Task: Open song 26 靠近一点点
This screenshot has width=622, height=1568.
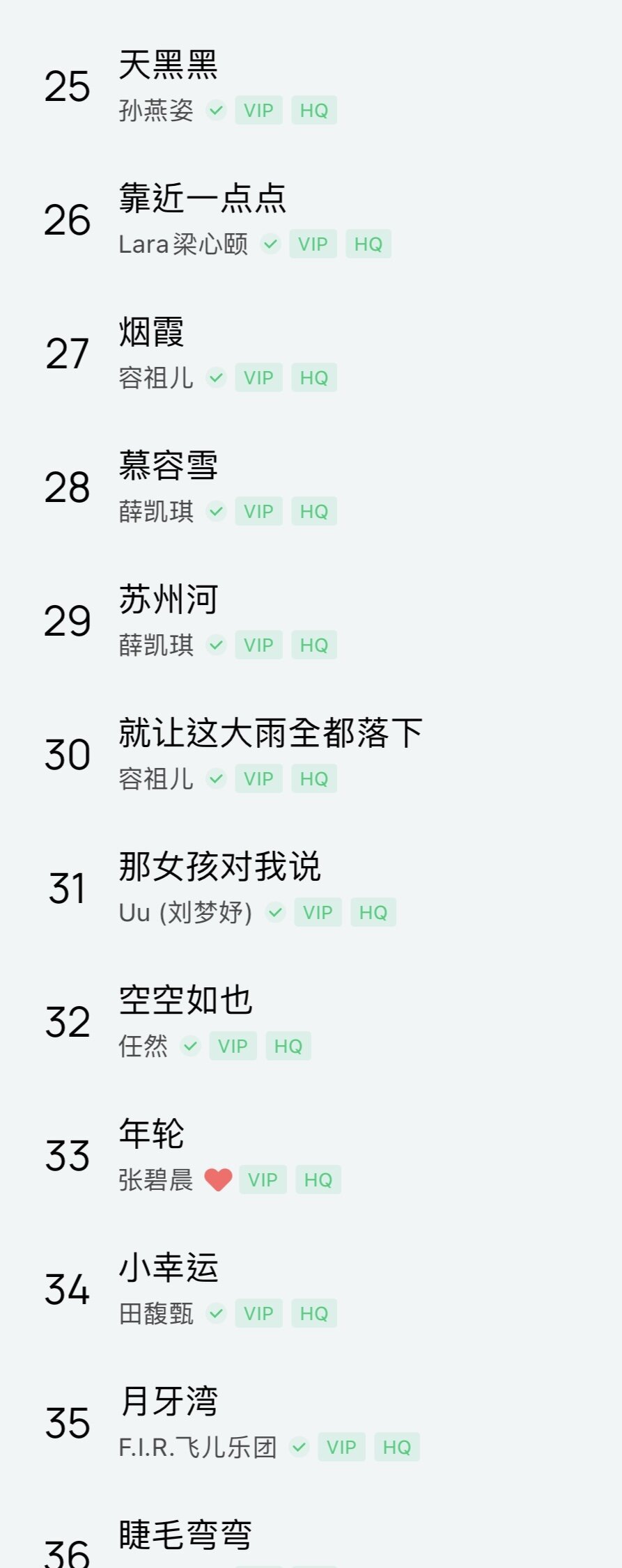Action: [x=202, y=199]
